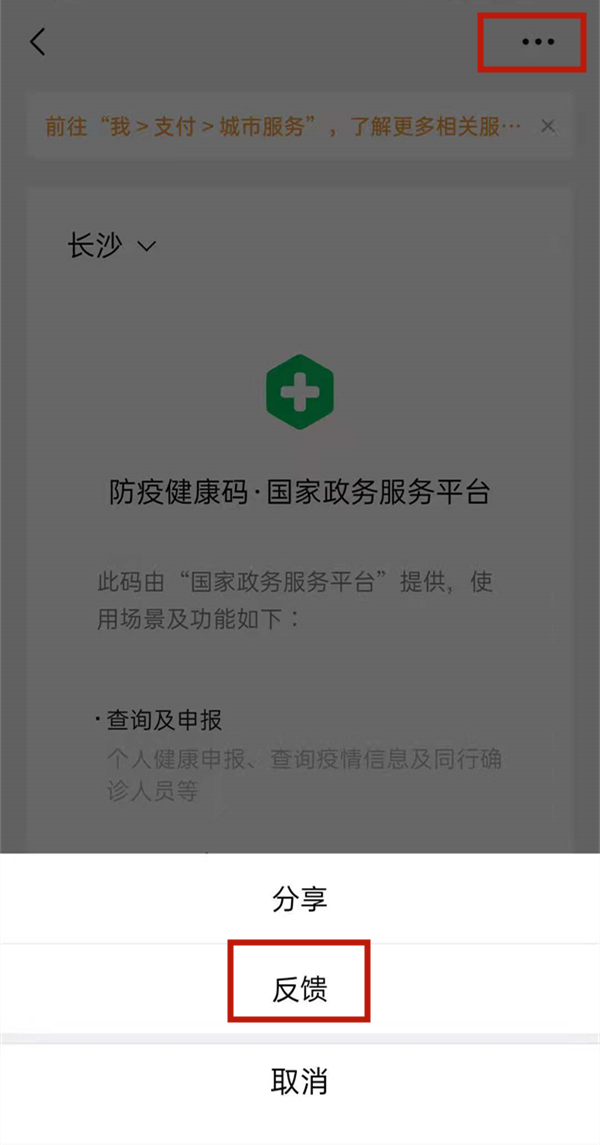The height and width of the screenshot is (1145, 600).
Task: Tap 取消 to close the sheet
Action: pos(299,1081)
